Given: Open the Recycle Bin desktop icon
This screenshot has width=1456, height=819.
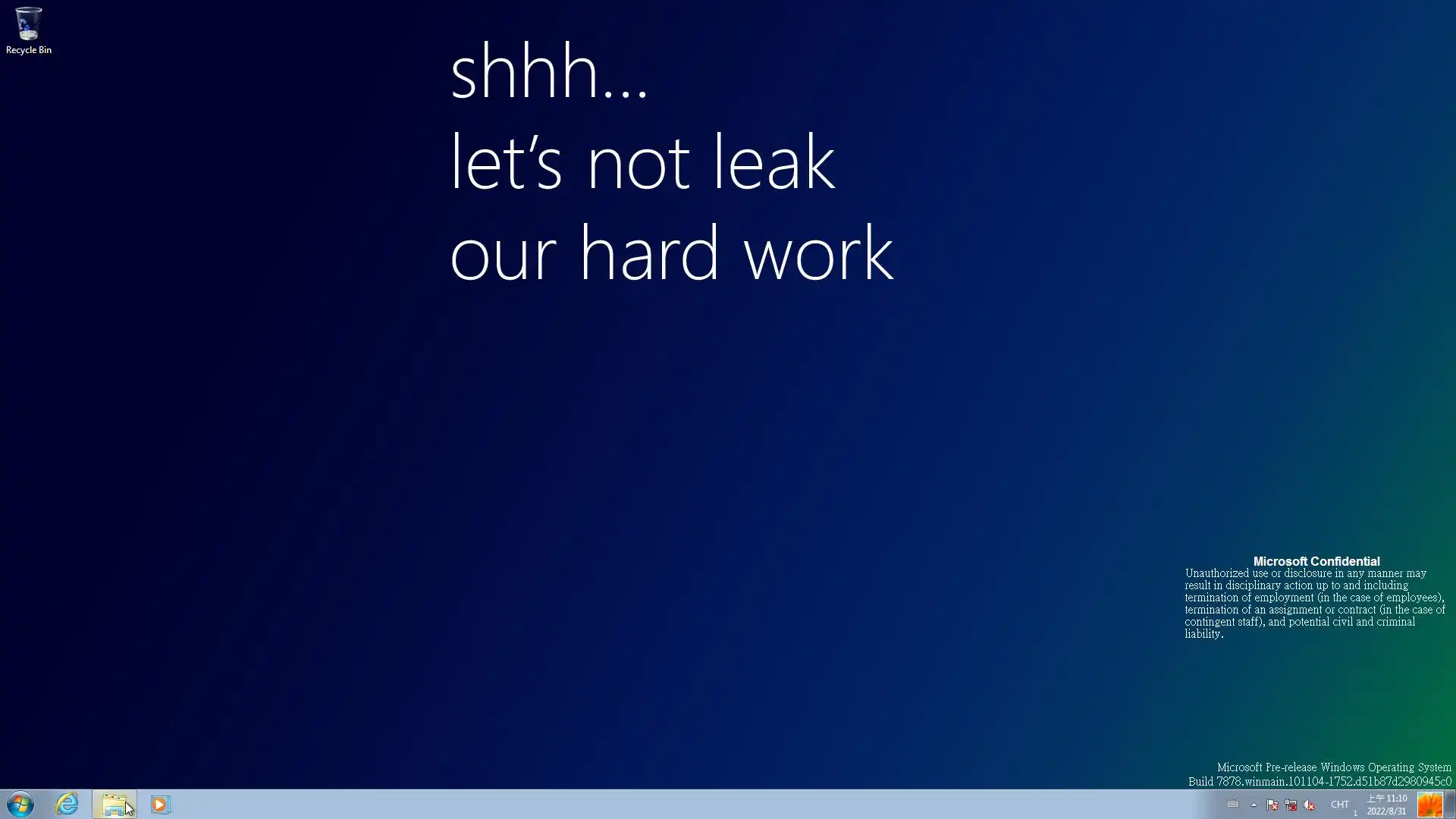Looking at the screenshot, I should (28, 30).
